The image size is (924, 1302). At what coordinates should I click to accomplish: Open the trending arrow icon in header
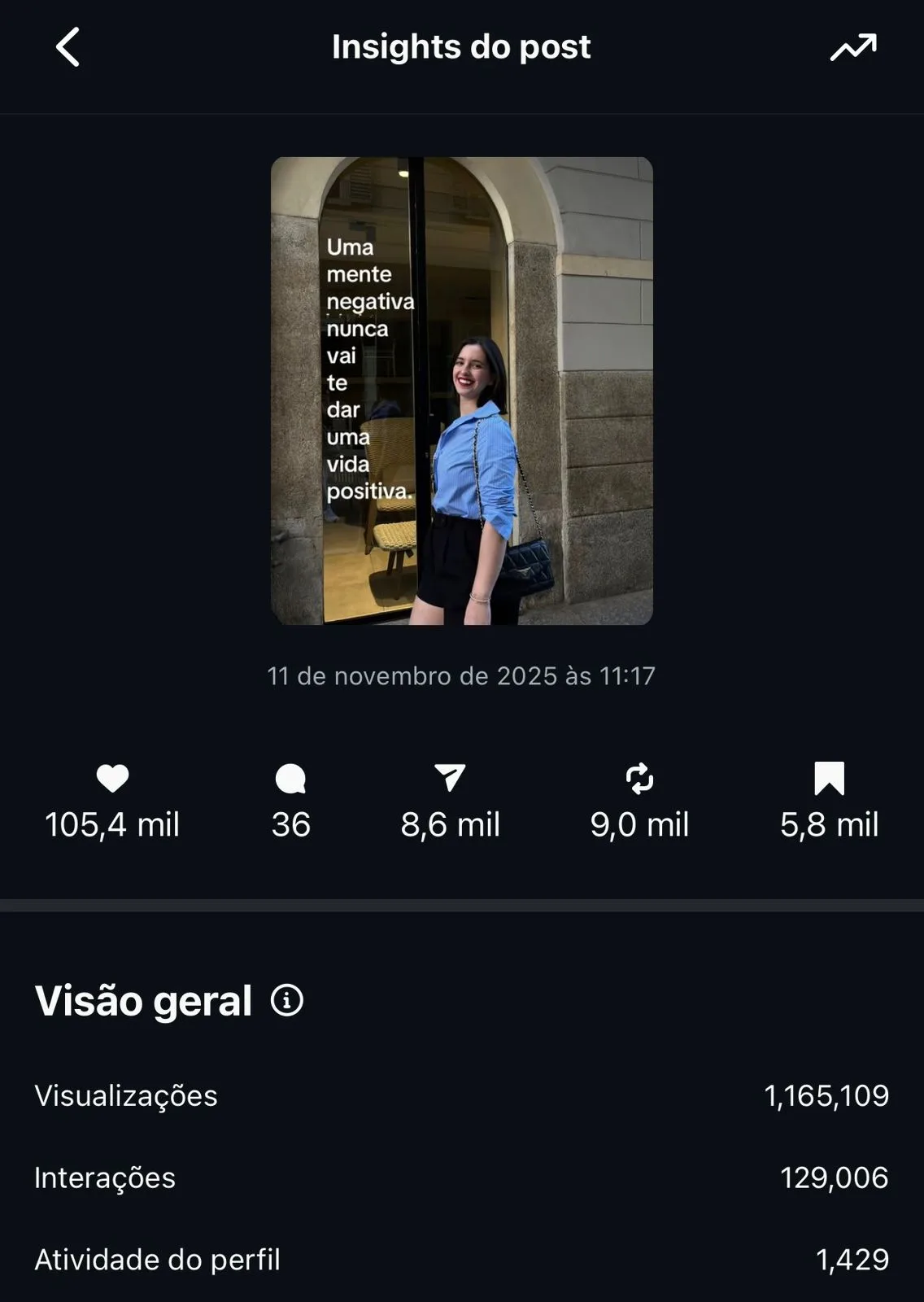[x=853, y=47]
